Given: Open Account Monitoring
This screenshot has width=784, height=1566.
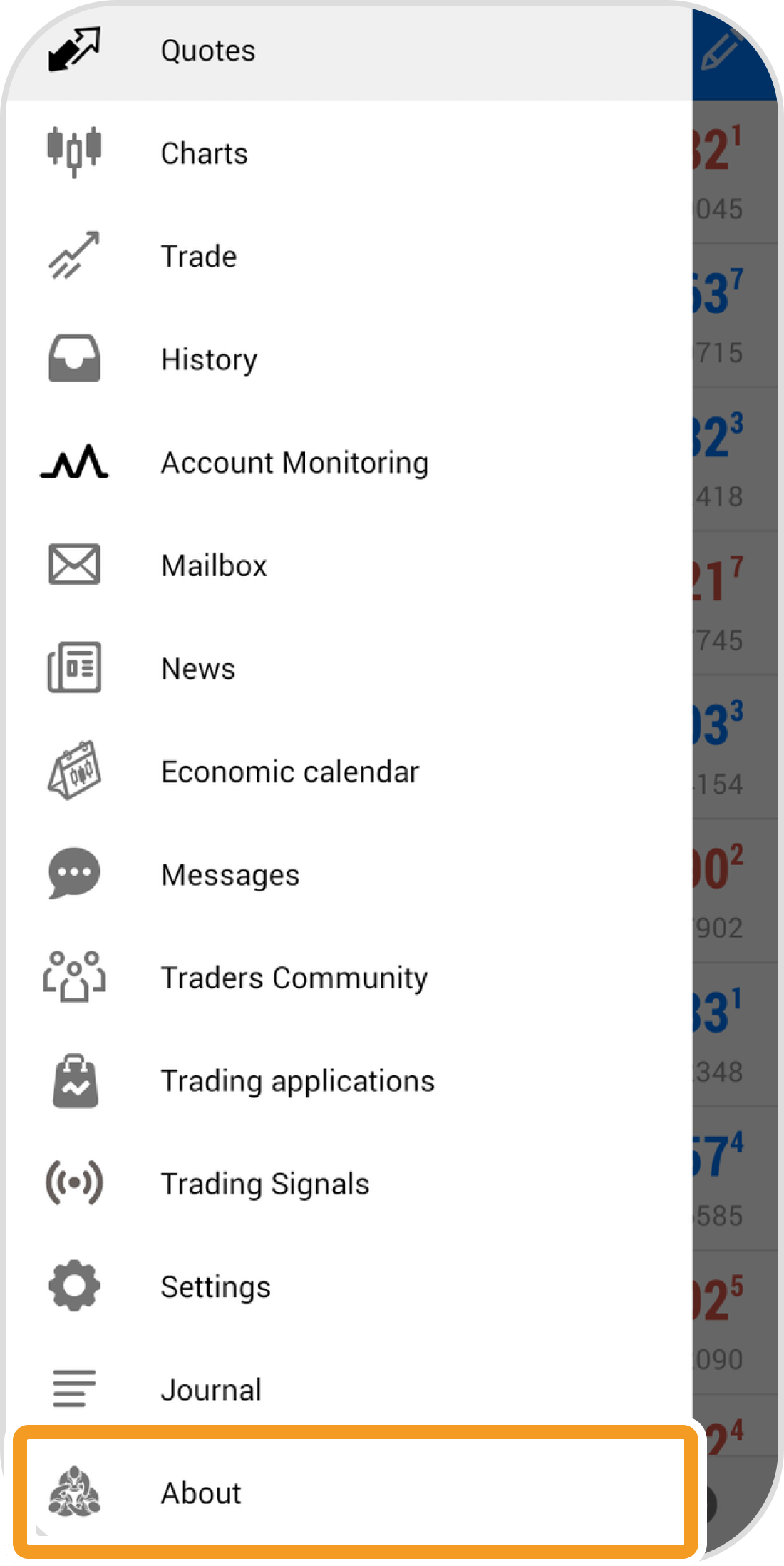Looking at the screenshot, I should [294, 463].
